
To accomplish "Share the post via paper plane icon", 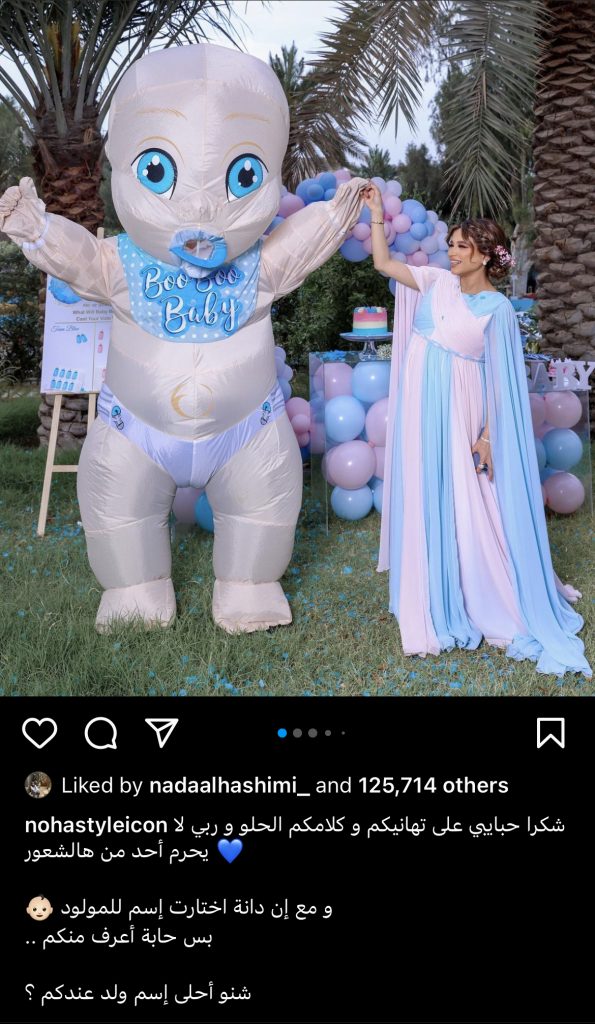I will click(161, 733).
